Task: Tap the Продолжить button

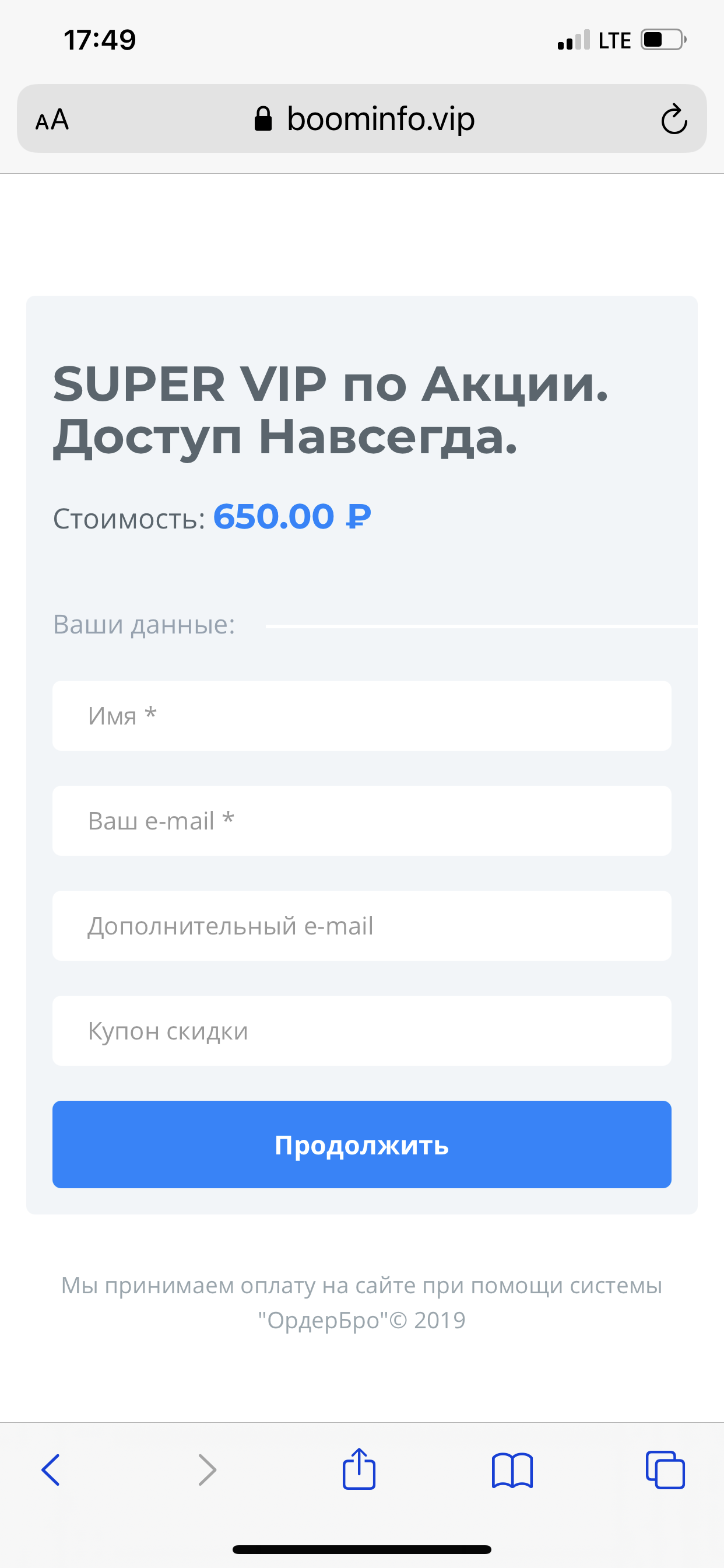Action: coord(362,1144)
